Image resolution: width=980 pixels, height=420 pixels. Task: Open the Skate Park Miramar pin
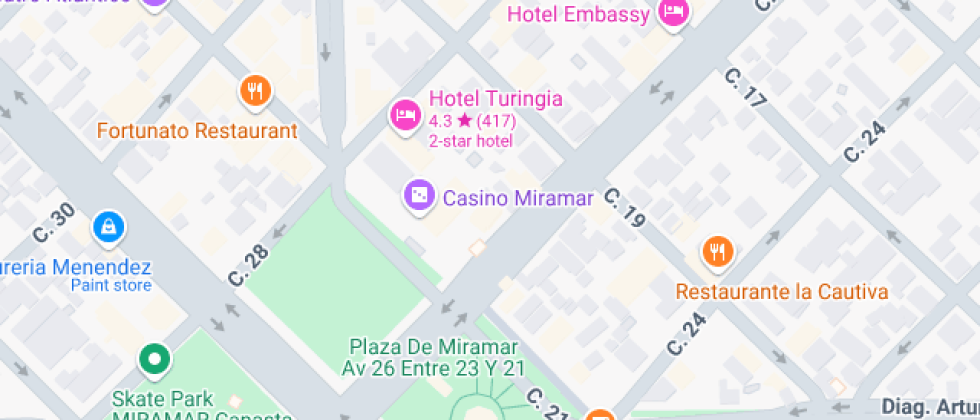[154, 358]
